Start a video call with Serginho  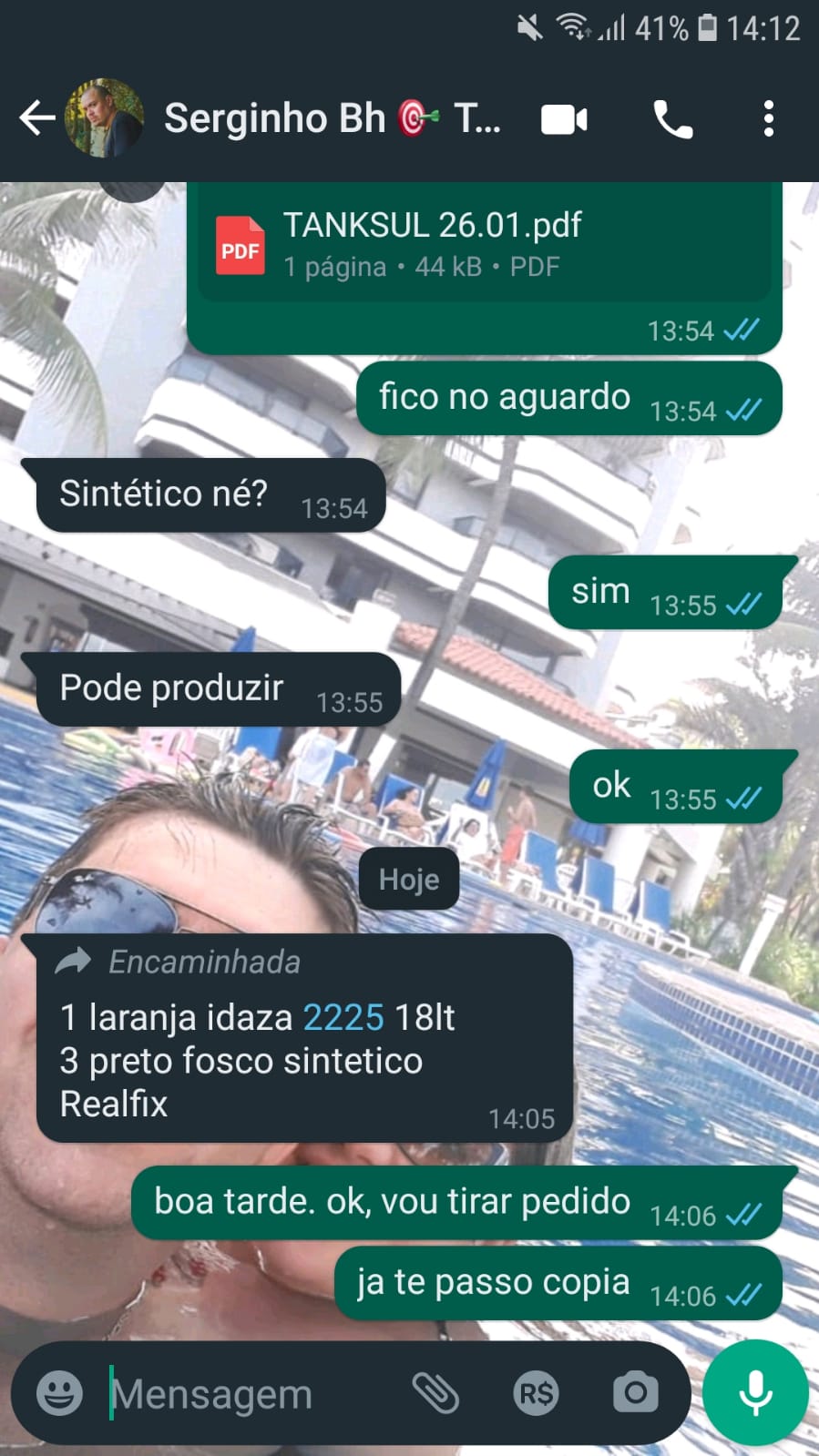coord(564,119)
